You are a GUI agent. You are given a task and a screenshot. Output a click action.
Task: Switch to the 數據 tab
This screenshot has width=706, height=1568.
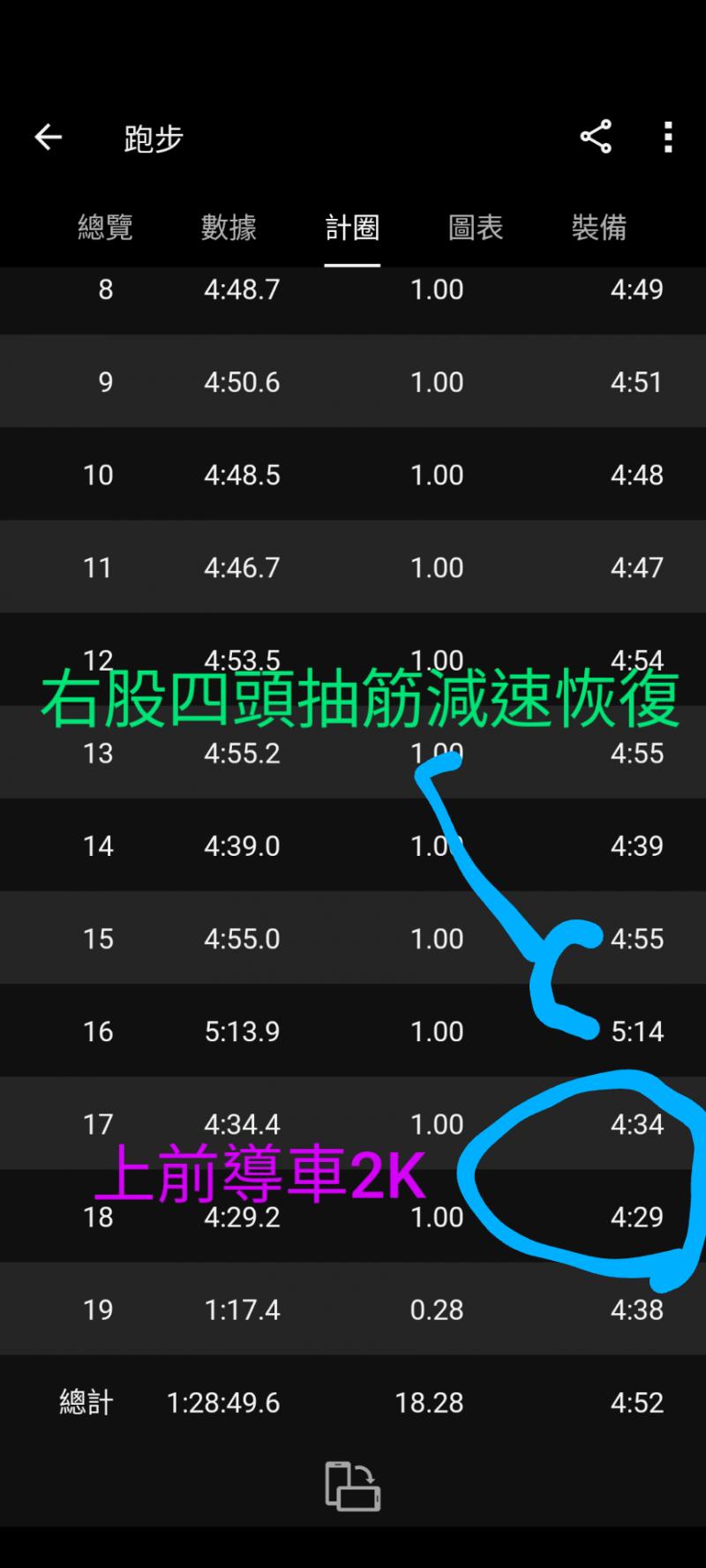(229, 228)
